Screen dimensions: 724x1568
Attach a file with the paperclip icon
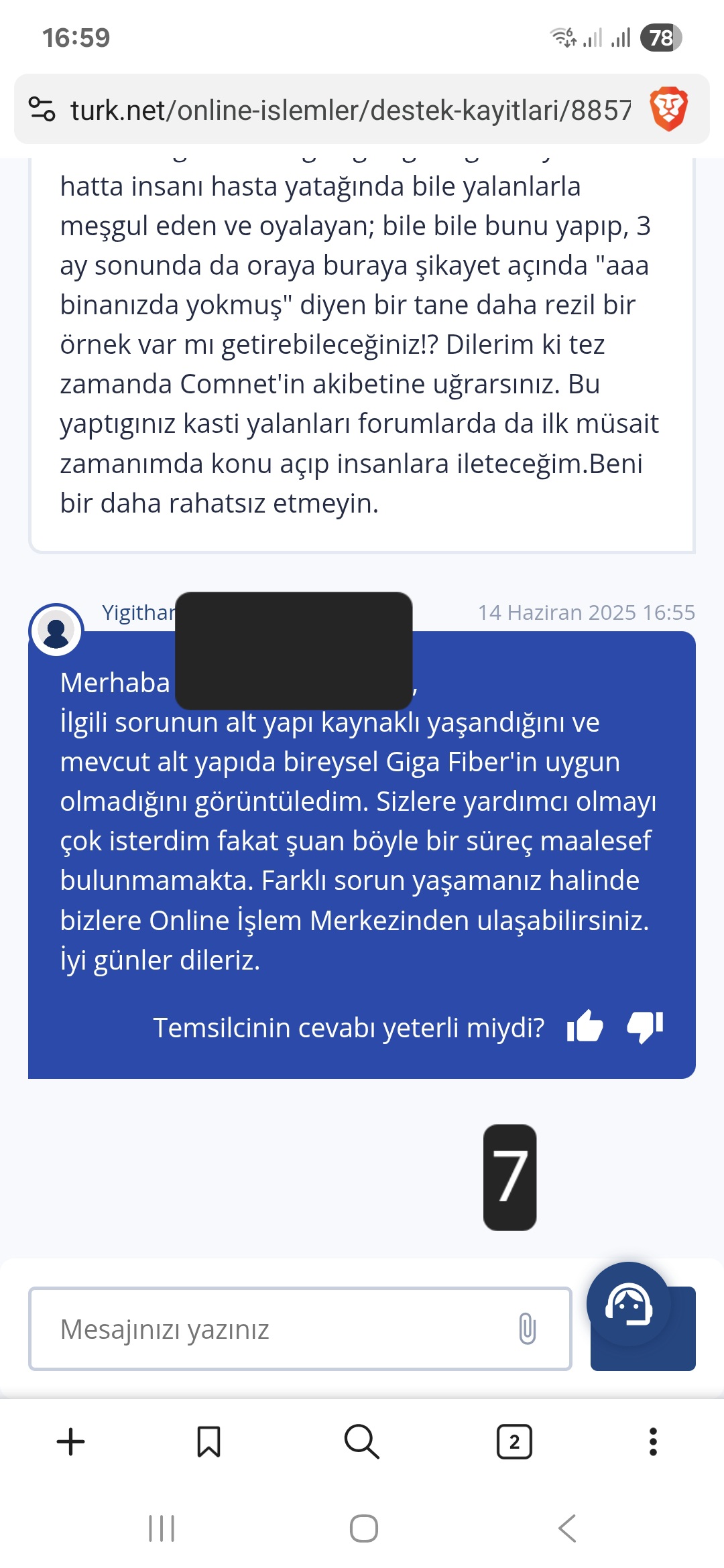point(528,1329)
